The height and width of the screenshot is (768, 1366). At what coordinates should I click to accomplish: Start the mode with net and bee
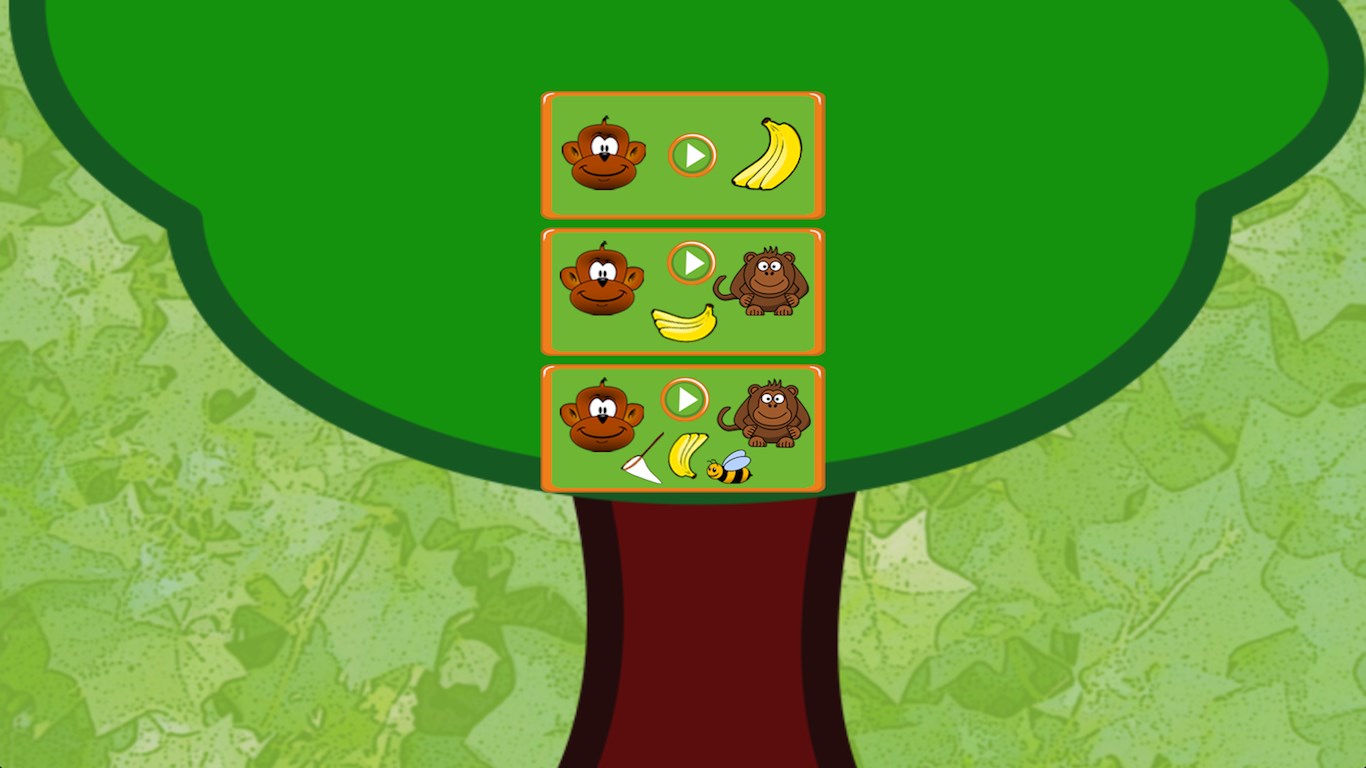(685, 399)
